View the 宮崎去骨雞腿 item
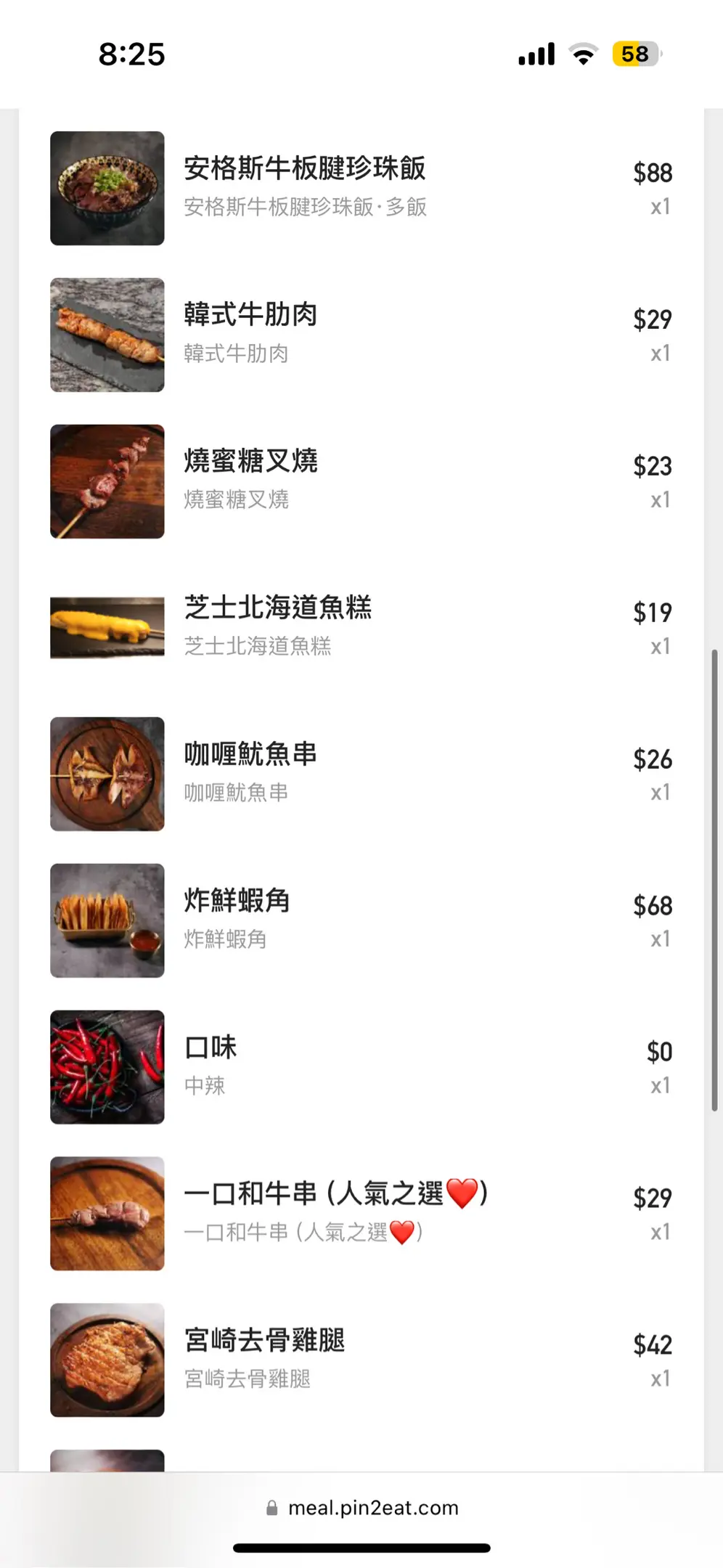 [x=361, y=1360]
